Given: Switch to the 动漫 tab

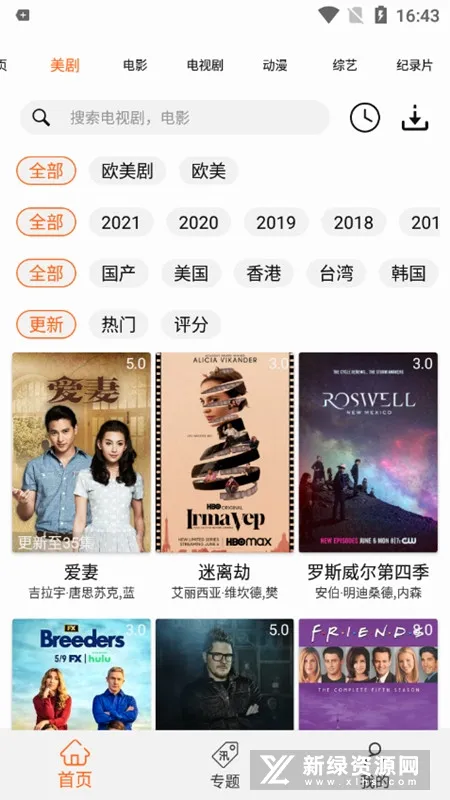Looking at the screenshot, I should [275, 65].
